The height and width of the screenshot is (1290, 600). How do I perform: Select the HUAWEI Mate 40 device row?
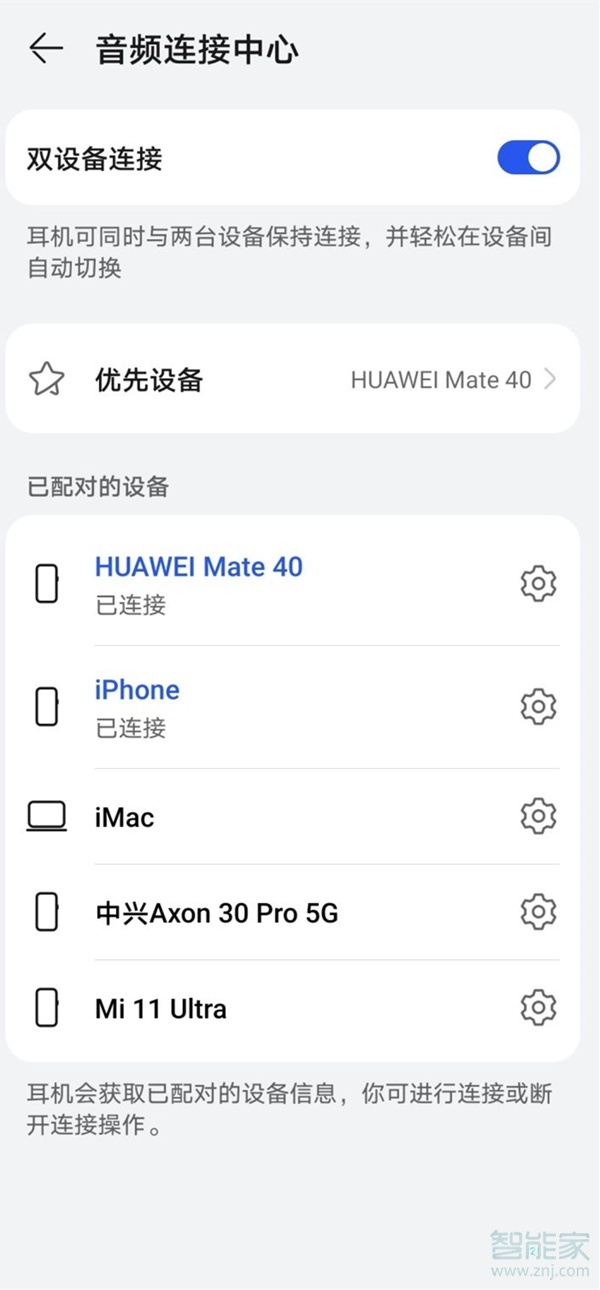tap(270, 583)
